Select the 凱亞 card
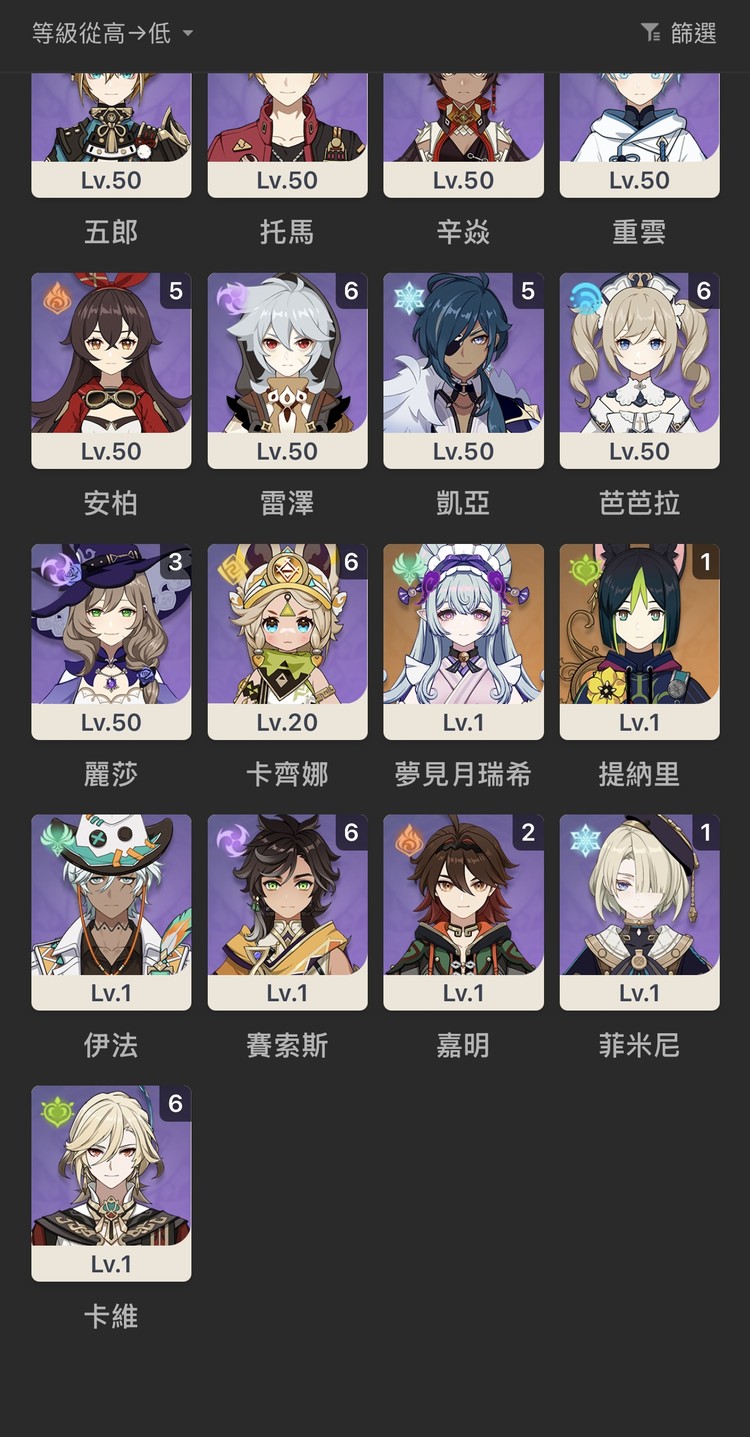The height and width of the screenshot is (1437, 750). pos(463,370)
